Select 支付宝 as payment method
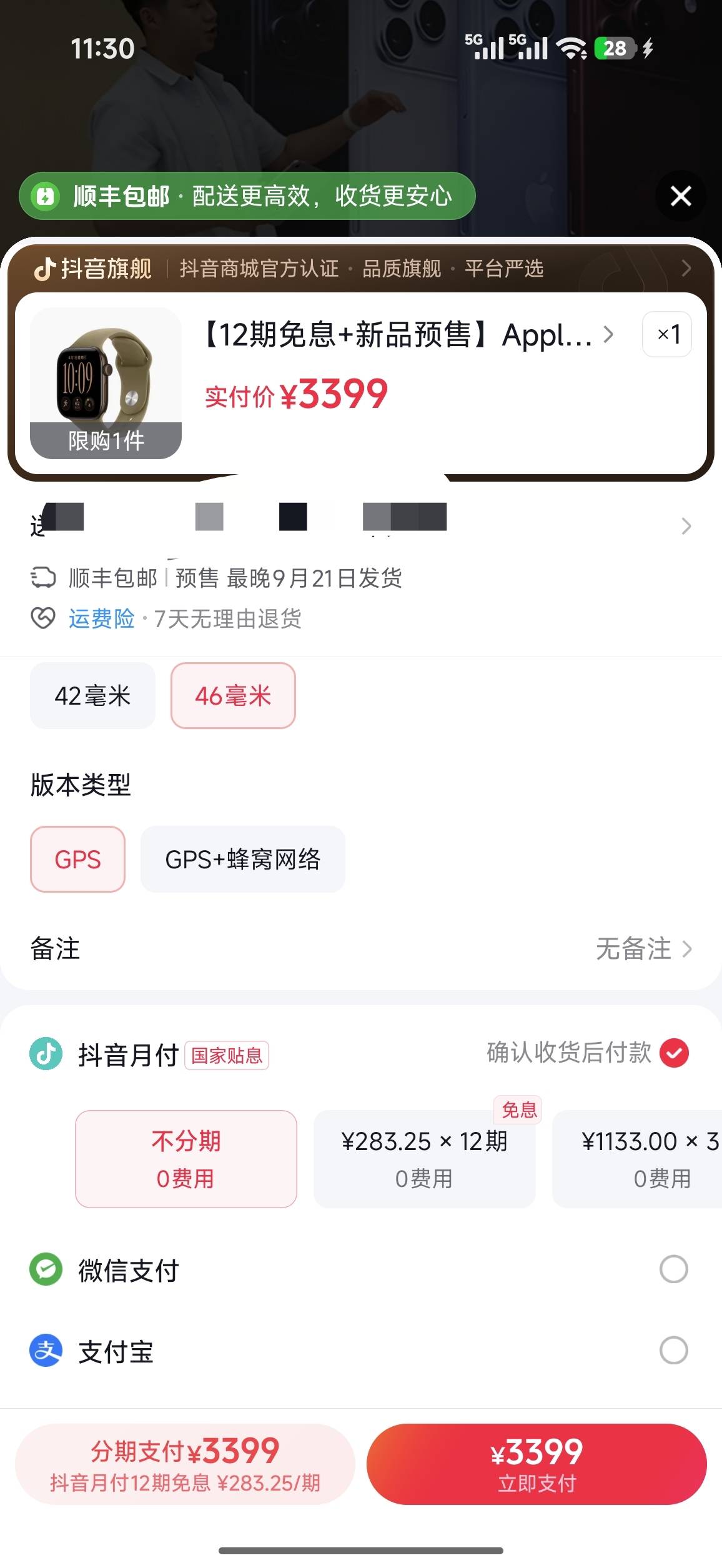 tap(361, 1351)
